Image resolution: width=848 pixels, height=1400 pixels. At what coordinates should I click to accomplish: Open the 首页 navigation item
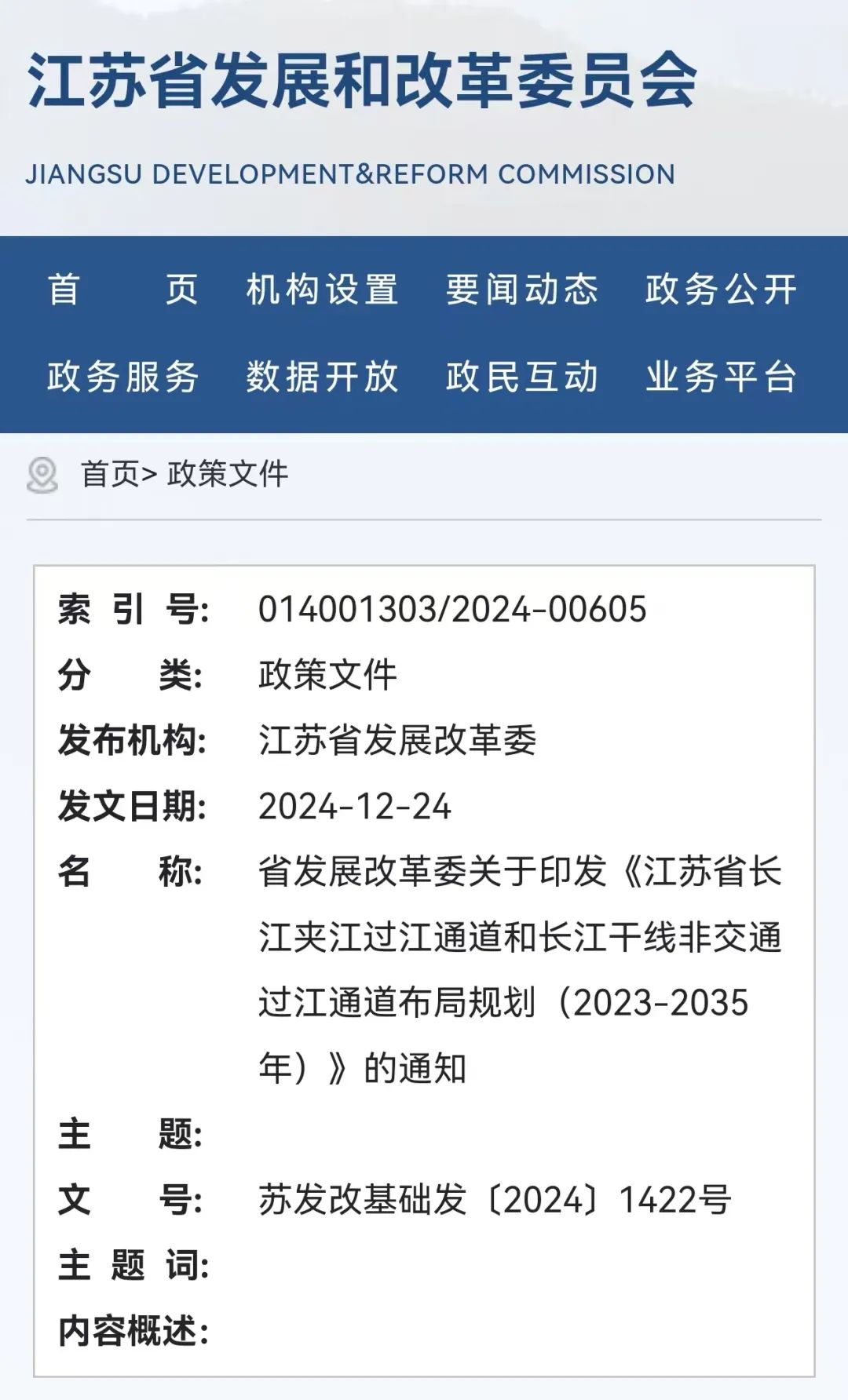pyautogui.click(x=122, y=290)
